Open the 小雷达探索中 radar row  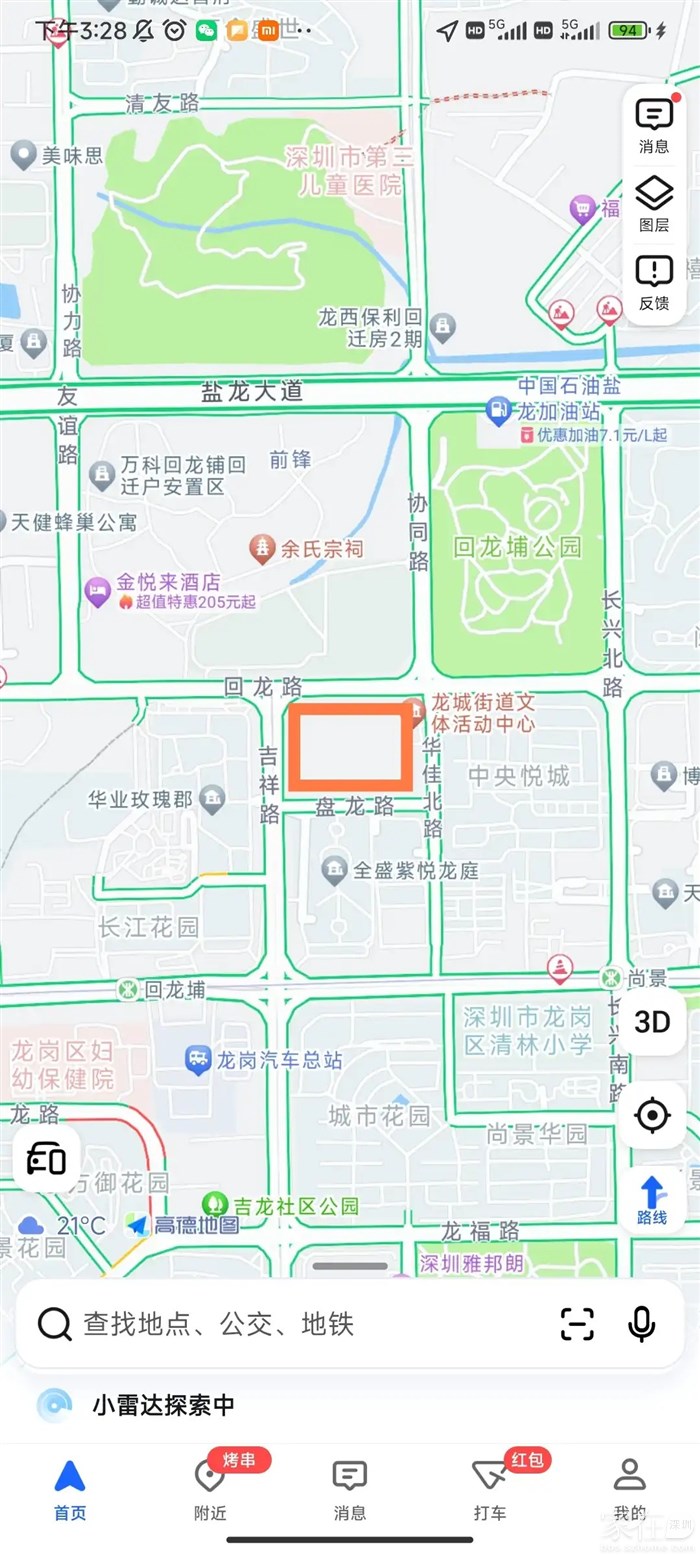(163, 1404)
